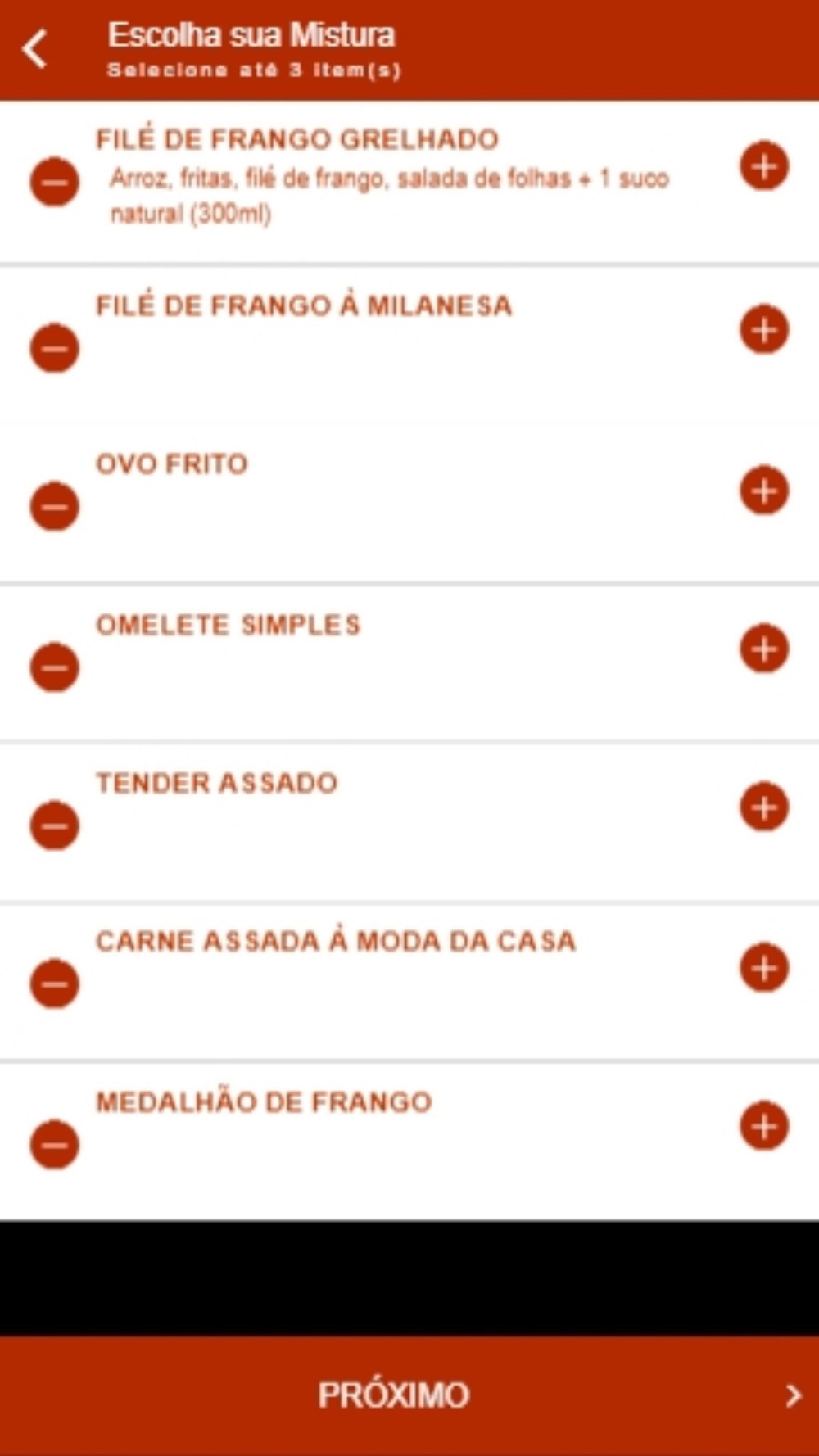This screenshot has width=819, height=1456.
Task: Decrease Omelete Simples quantity
Action: point(55,667)
